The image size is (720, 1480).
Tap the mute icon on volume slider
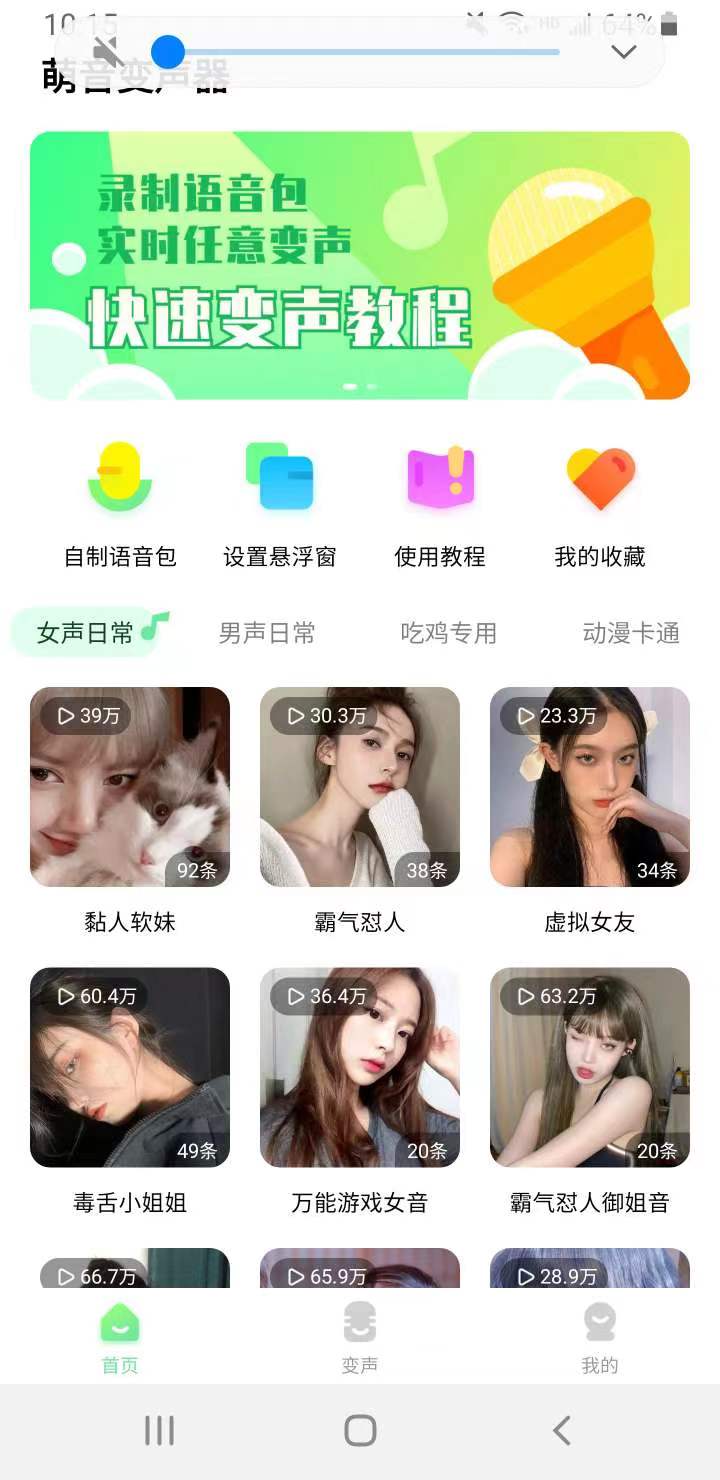coord(108,51)
